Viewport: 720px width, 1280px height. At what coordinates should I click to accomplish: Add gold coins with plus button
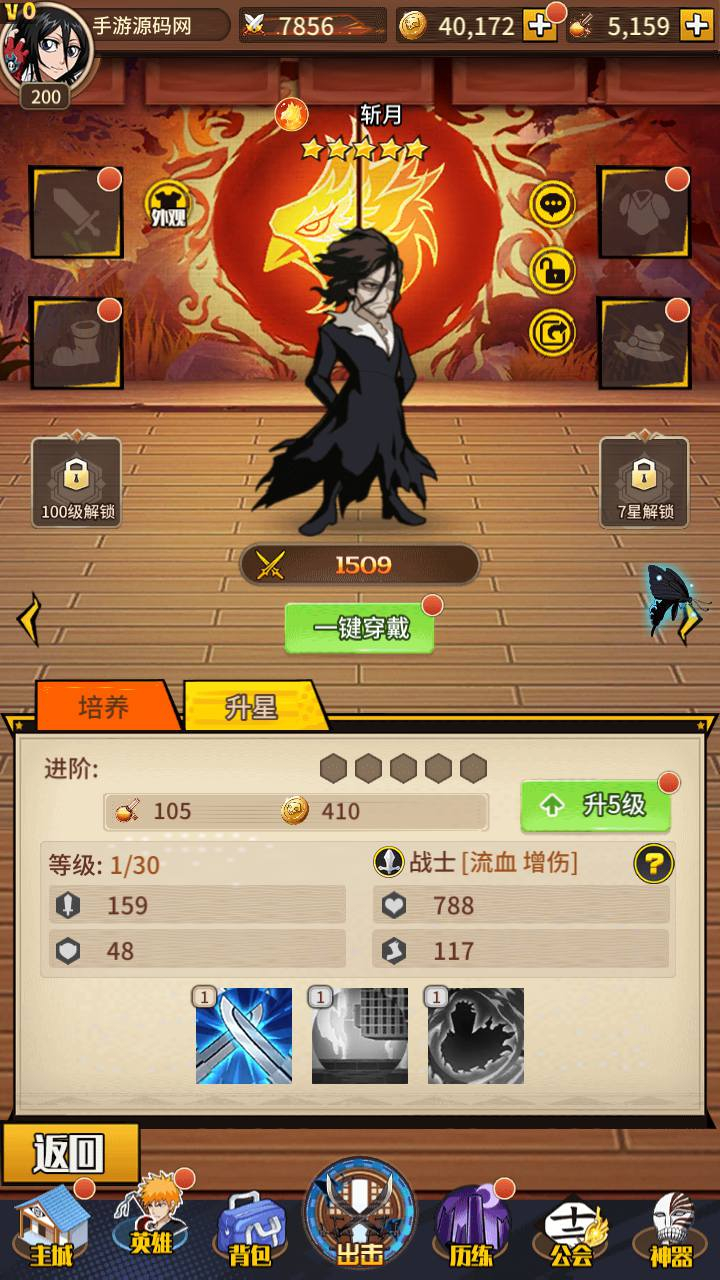(x=540, y=25)
